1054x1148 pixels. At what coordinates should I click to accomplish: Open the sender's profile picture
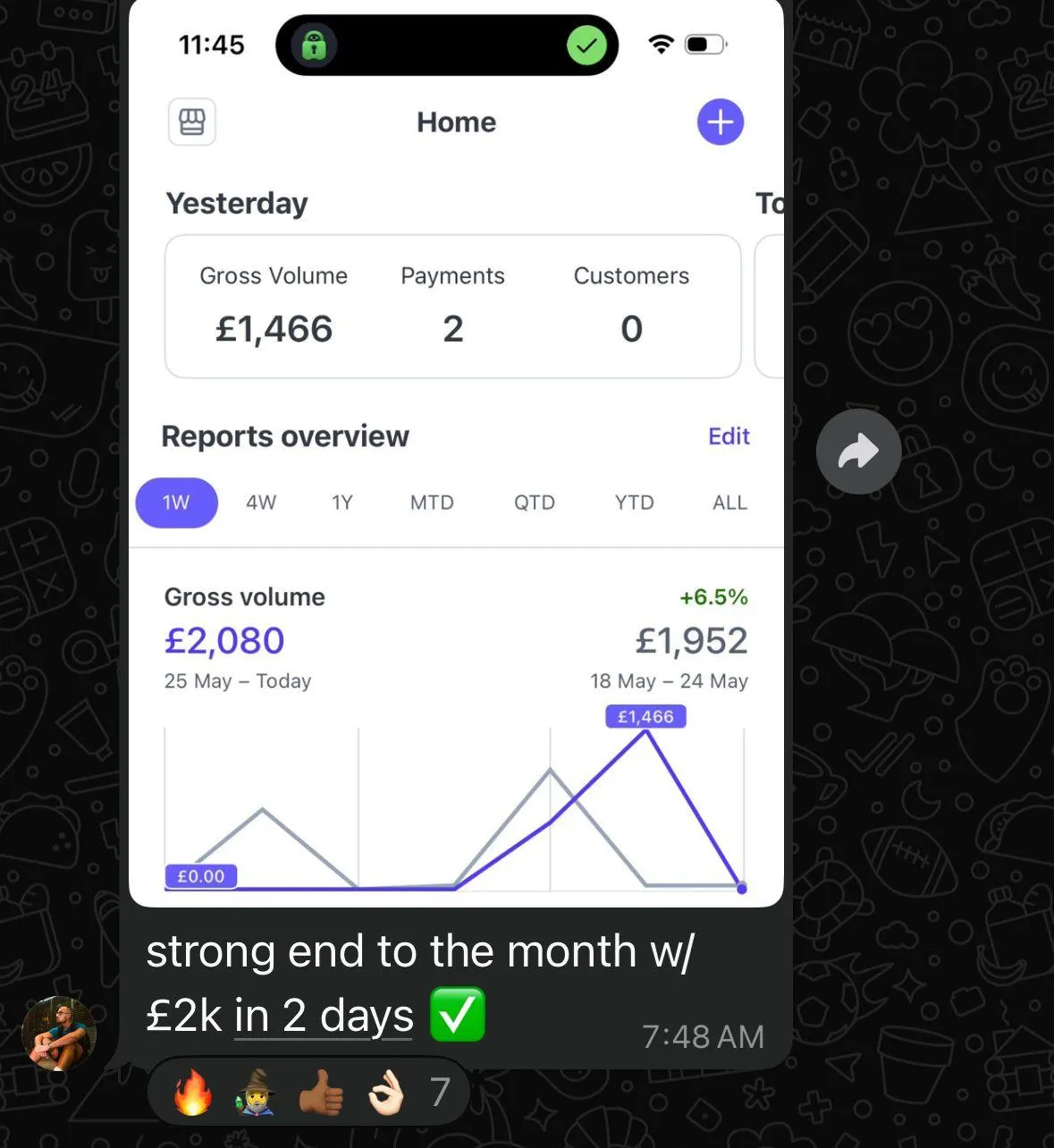coord(59,1034)
